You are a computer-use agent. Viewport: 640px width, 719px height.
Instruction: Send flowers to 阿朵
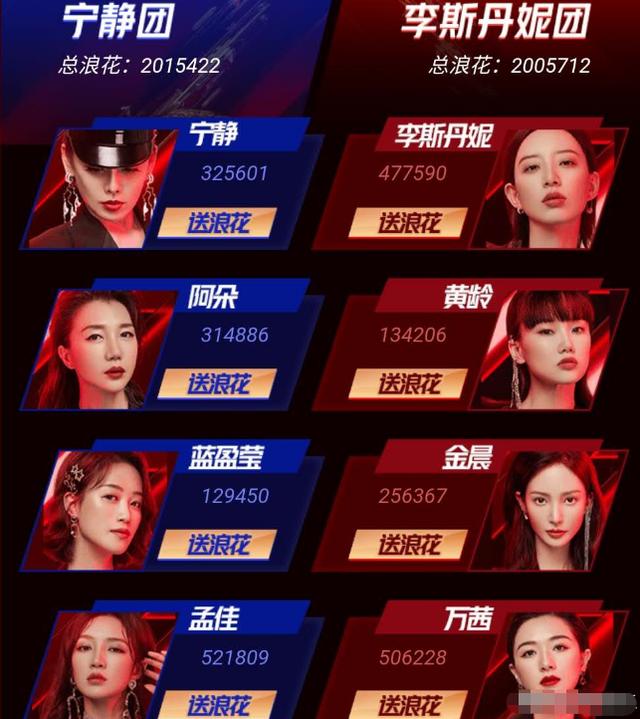pos(217,384)
